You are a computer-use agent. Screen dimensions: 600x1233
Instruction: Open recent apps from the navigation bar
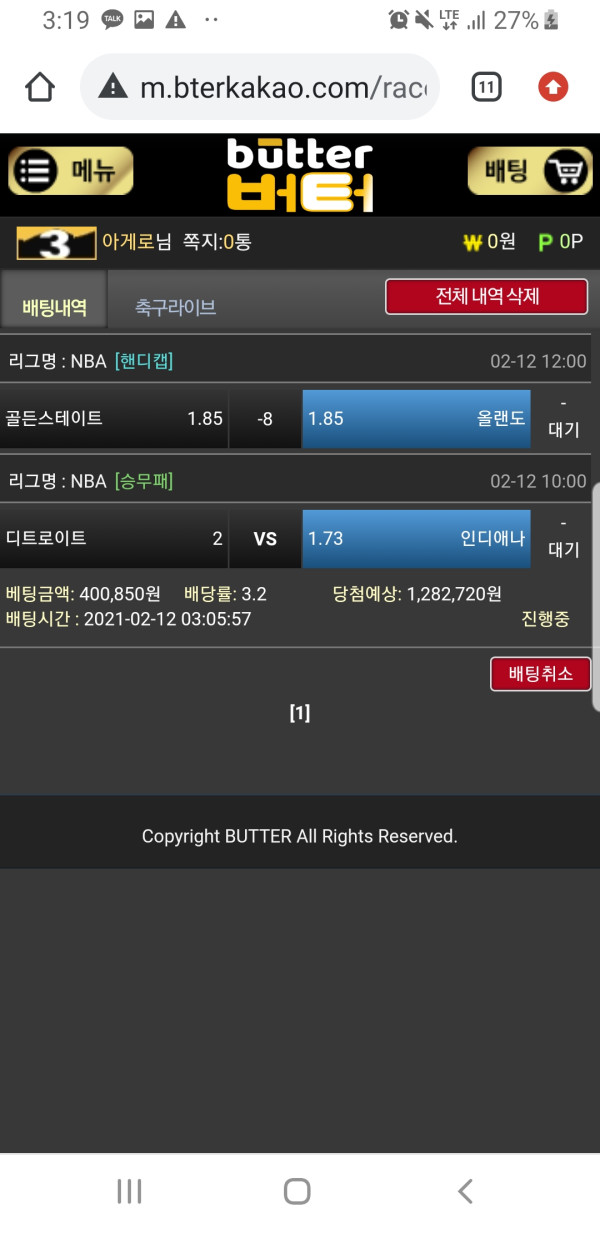pyautogui.click(x=129, y=1191)
